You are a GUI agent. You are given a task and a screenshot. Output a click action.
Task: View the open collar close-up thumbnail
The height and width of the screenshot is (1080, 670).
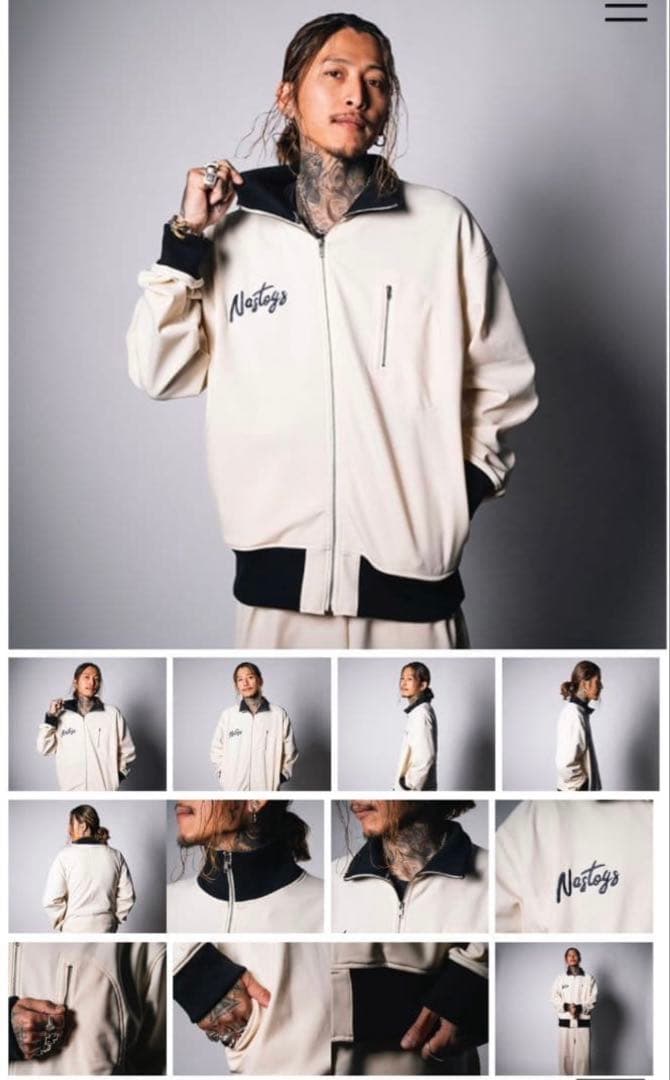point(410,866)
